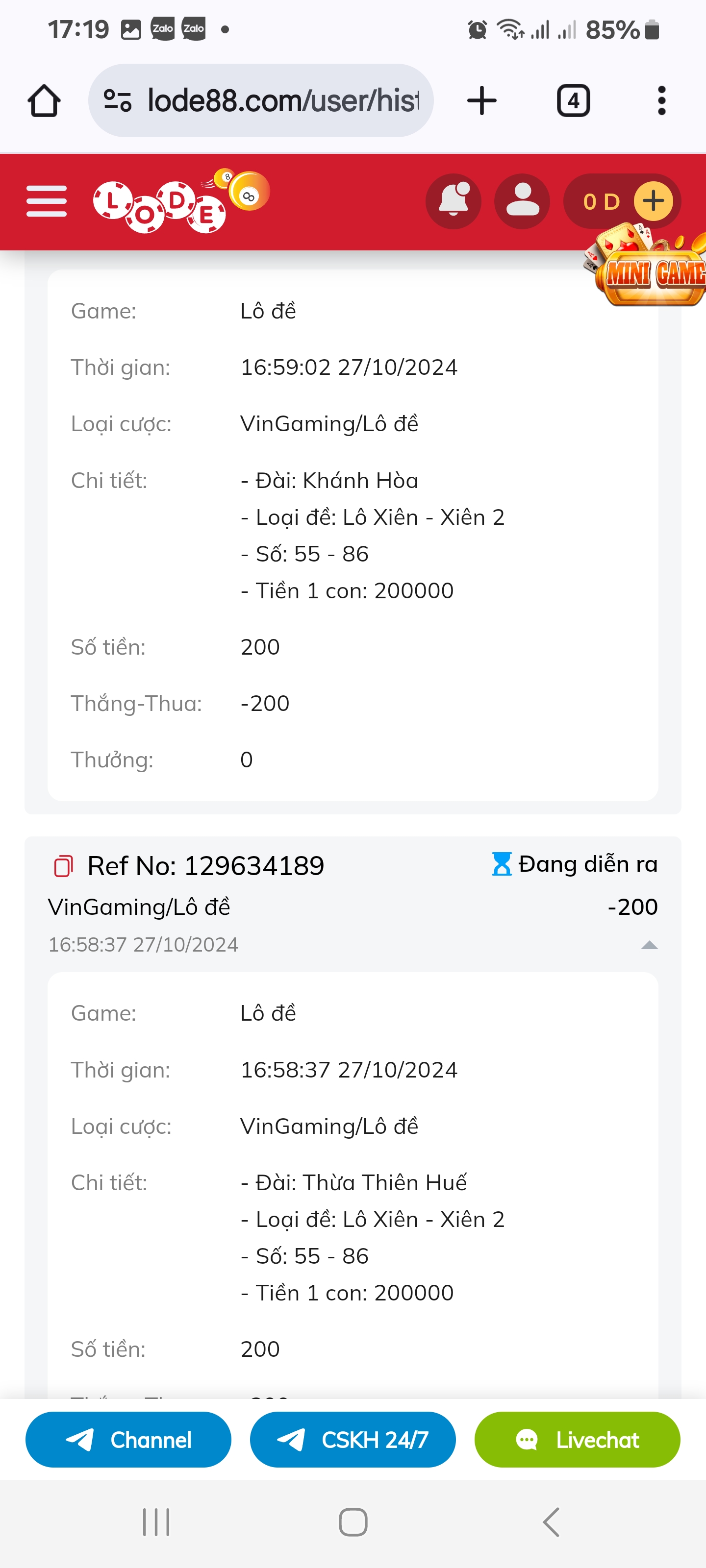Tap the deposit plus button
The height and width of the screenshot is (1568, 706).
(x=653, y=201)
